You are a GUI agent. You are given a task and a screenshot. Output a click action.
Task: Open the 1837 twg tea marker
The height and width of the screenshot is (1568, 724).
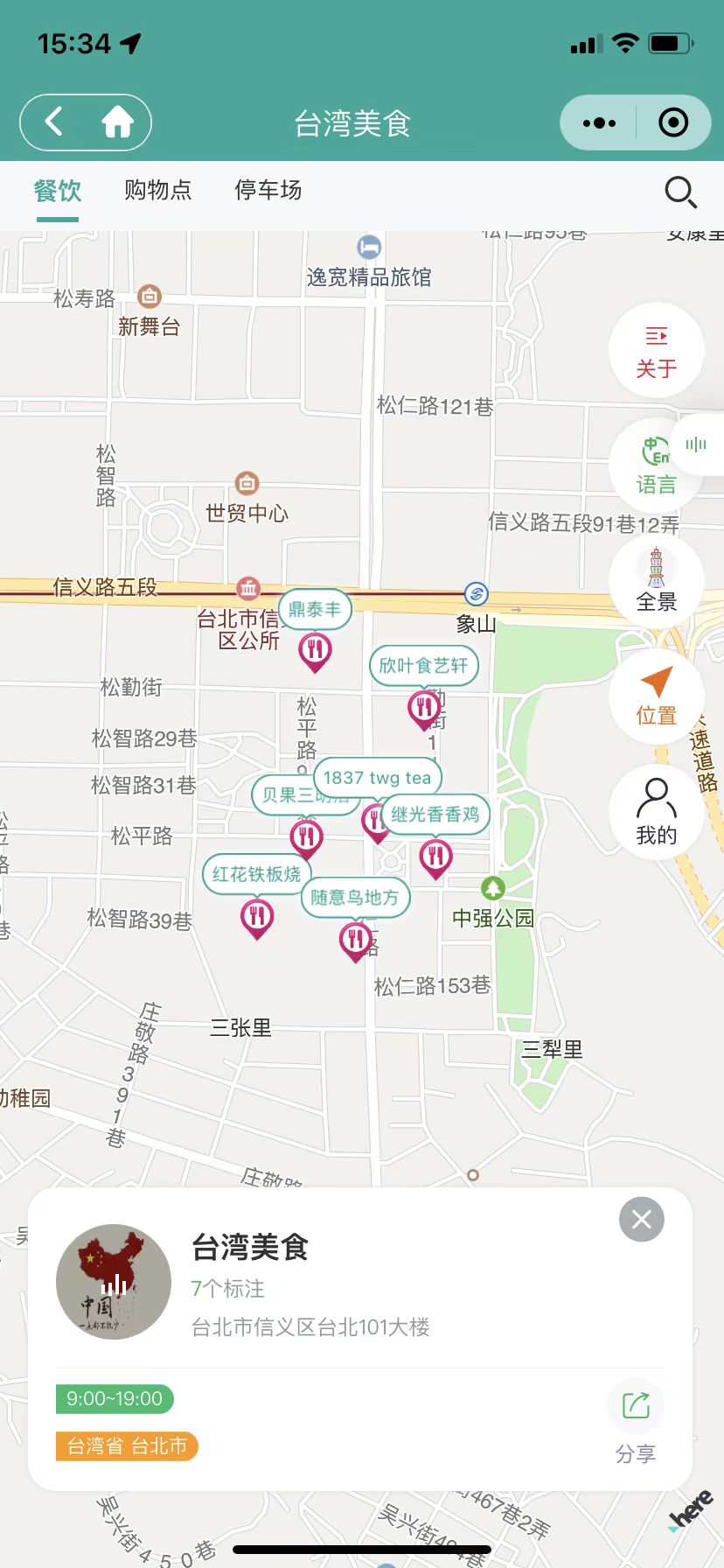(379, 777)
